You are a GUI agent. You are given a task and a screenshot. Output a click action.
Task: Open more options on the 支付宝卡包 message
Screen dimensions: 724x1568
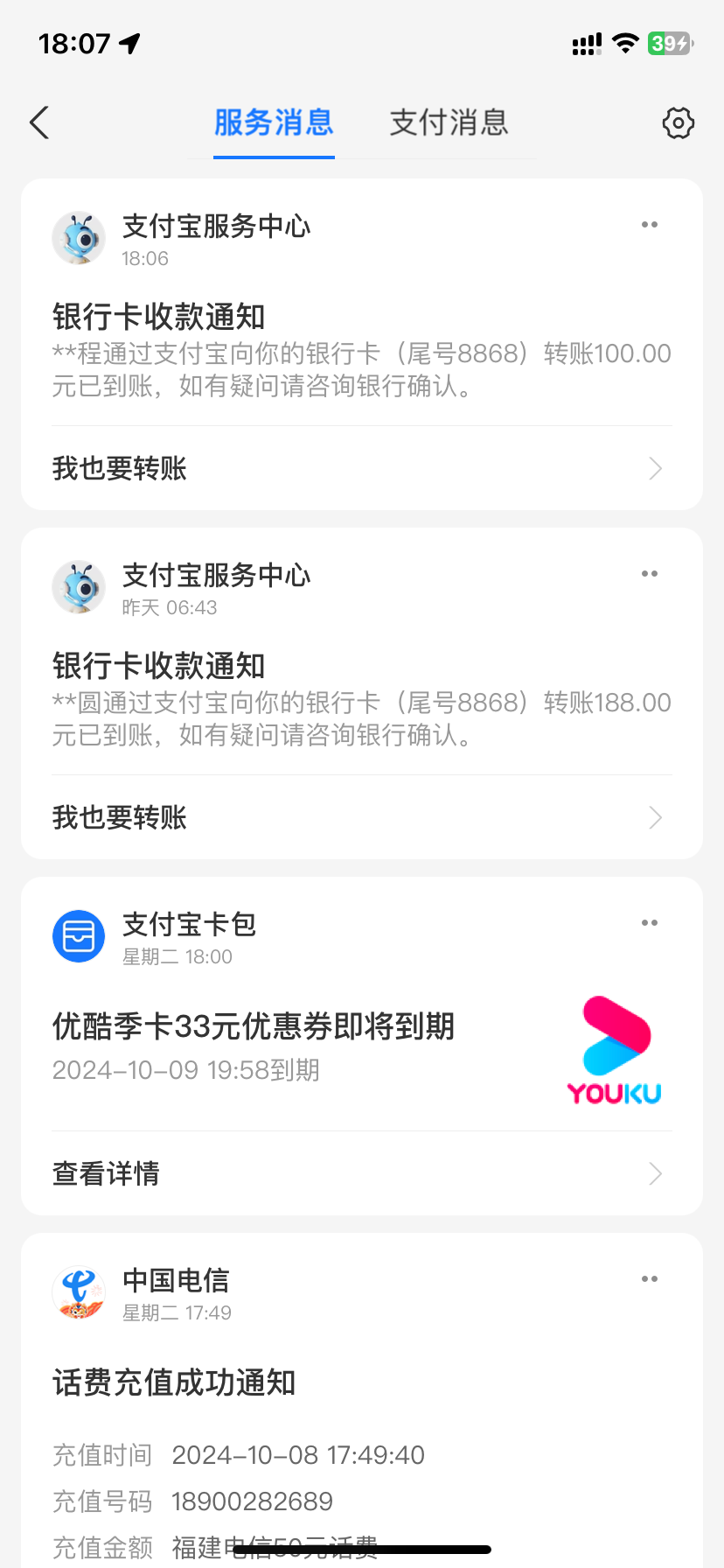click(649, 923)
